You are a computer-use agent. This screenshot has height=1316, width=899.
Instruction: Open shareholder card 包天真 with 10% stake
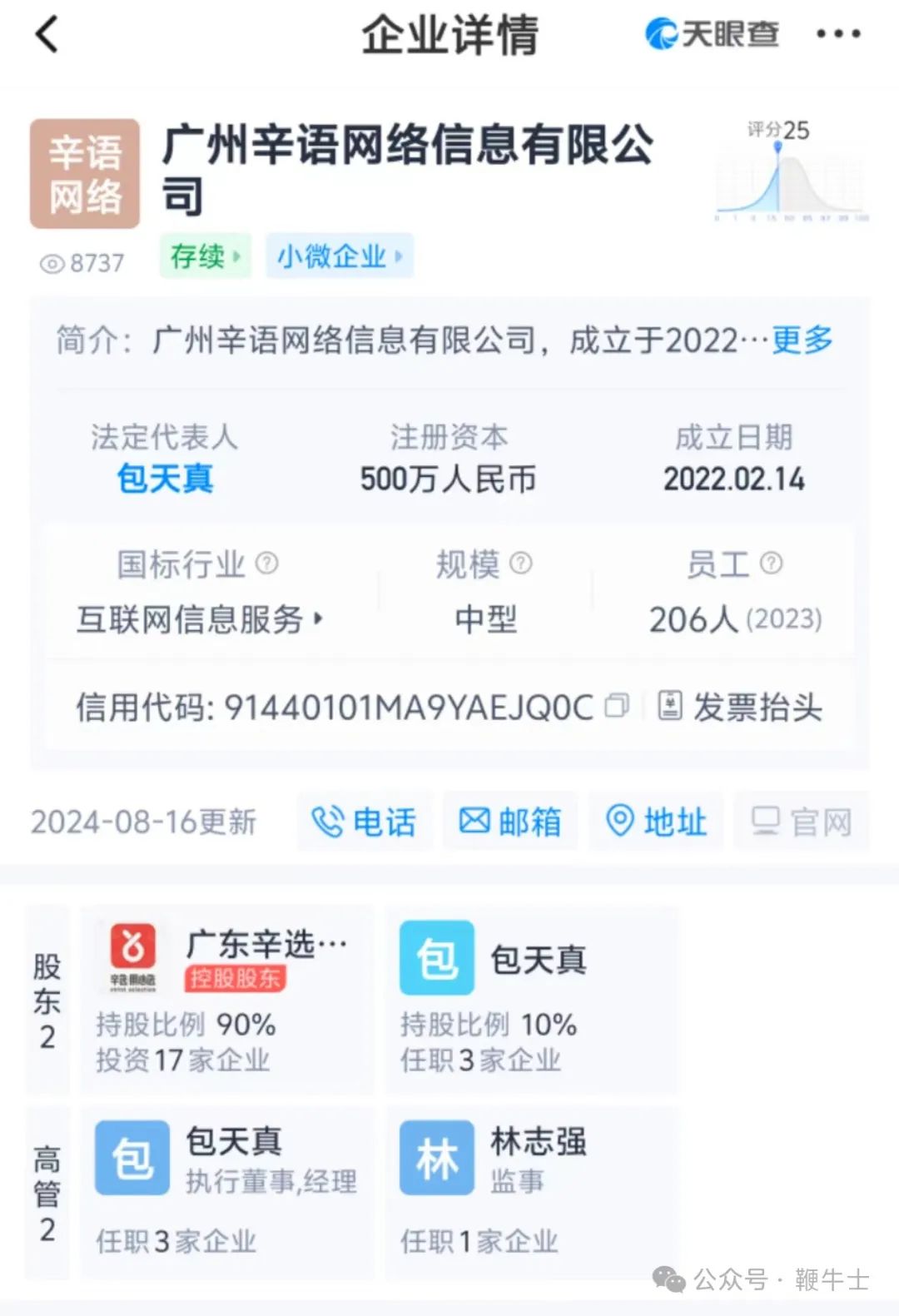coord(531,999)
